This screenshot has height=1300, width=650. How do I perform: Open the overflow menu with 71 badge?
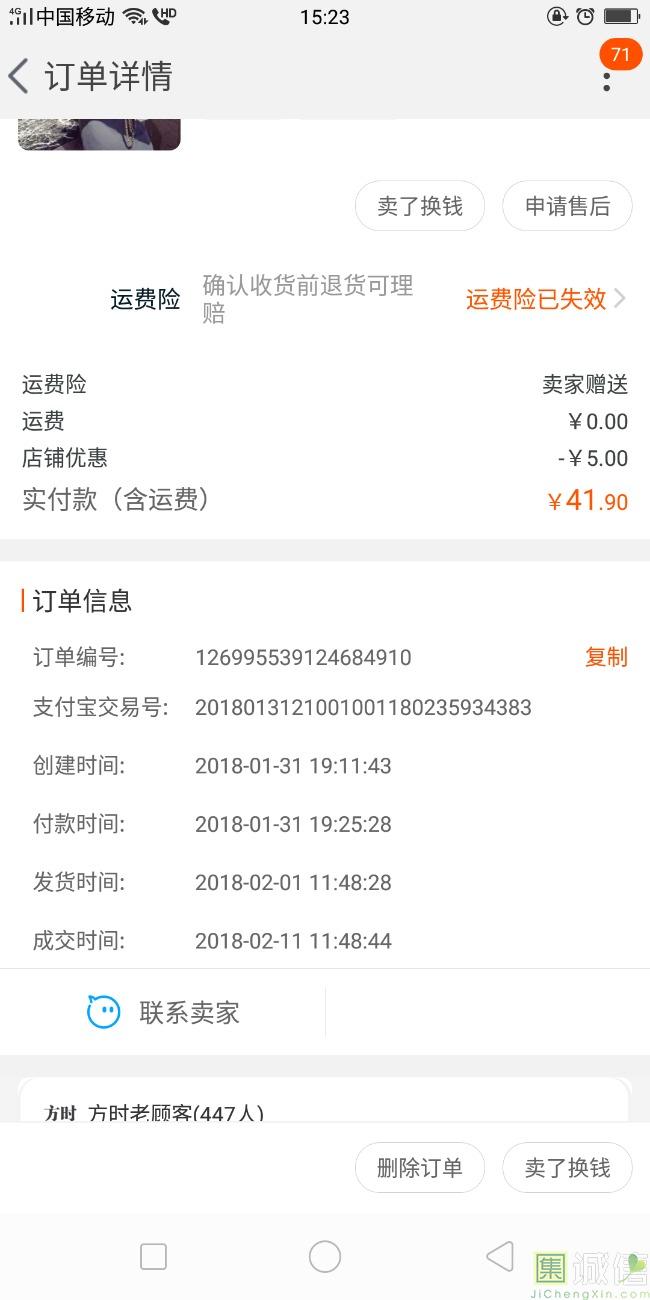[x=606, y=78]
